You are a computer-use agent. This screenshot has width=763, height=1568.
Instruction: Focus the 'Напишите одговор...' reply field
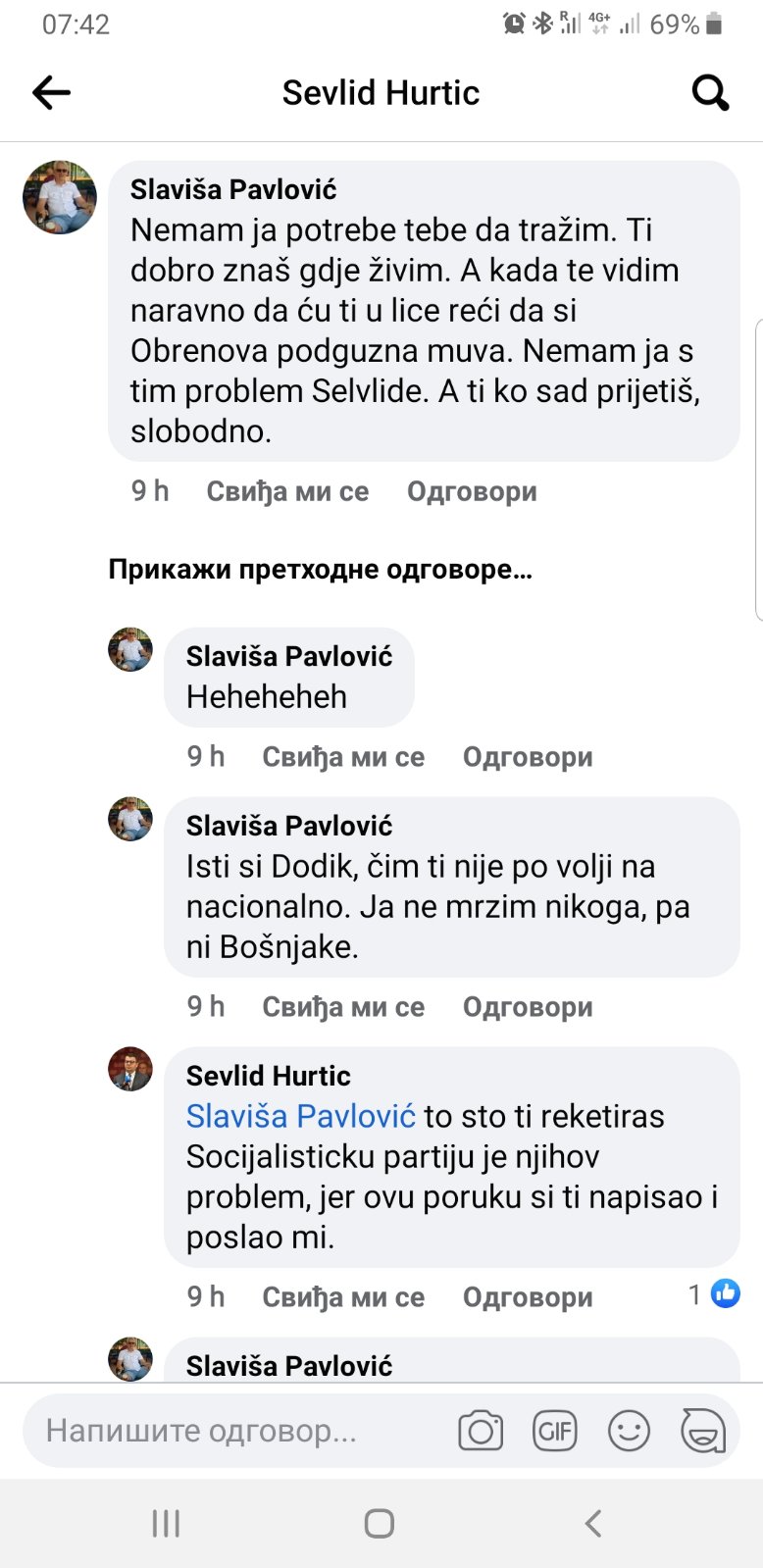[235, 1431]
